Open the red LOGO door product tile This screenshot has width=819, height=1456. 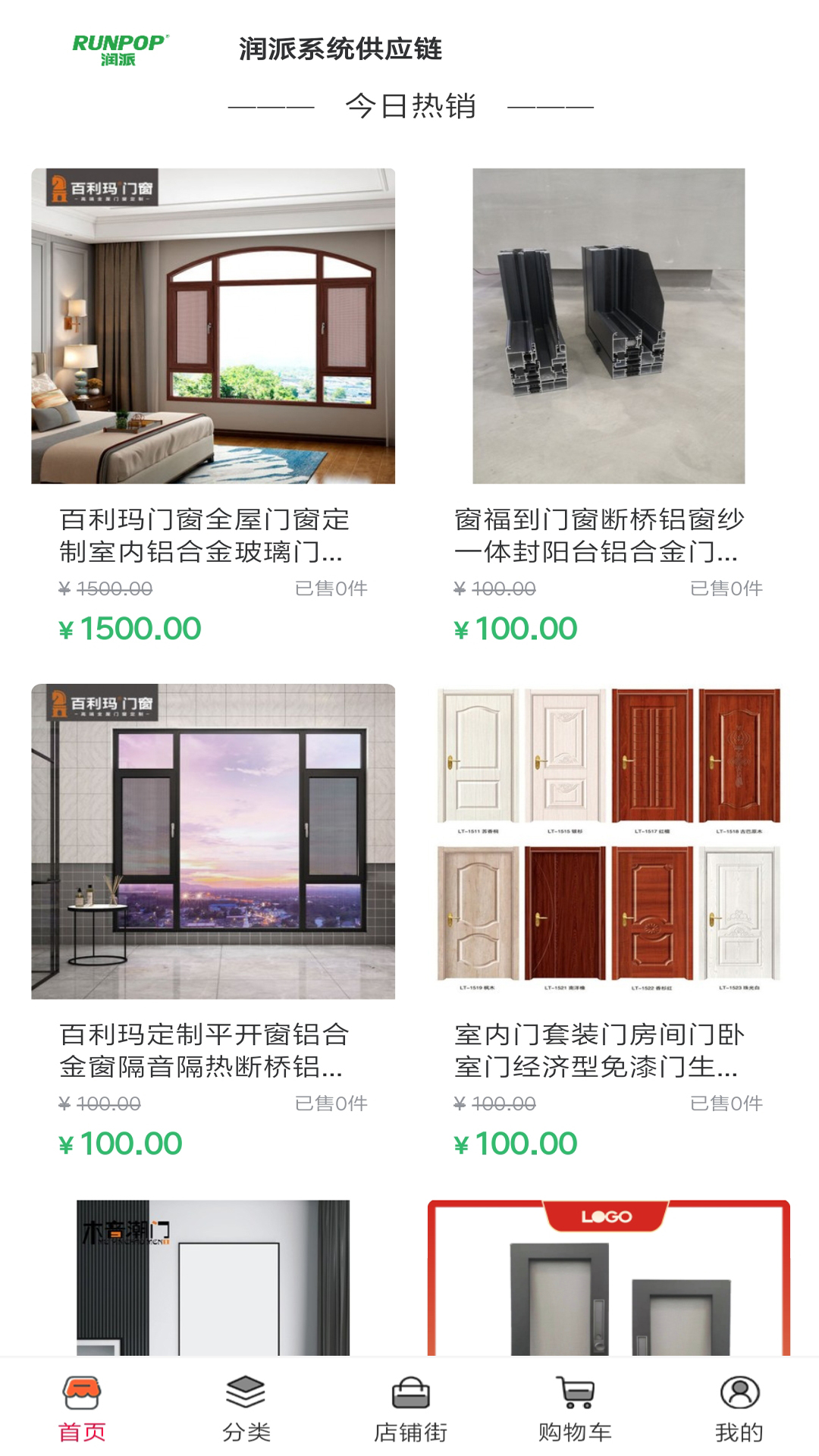tap(608, 1278)
